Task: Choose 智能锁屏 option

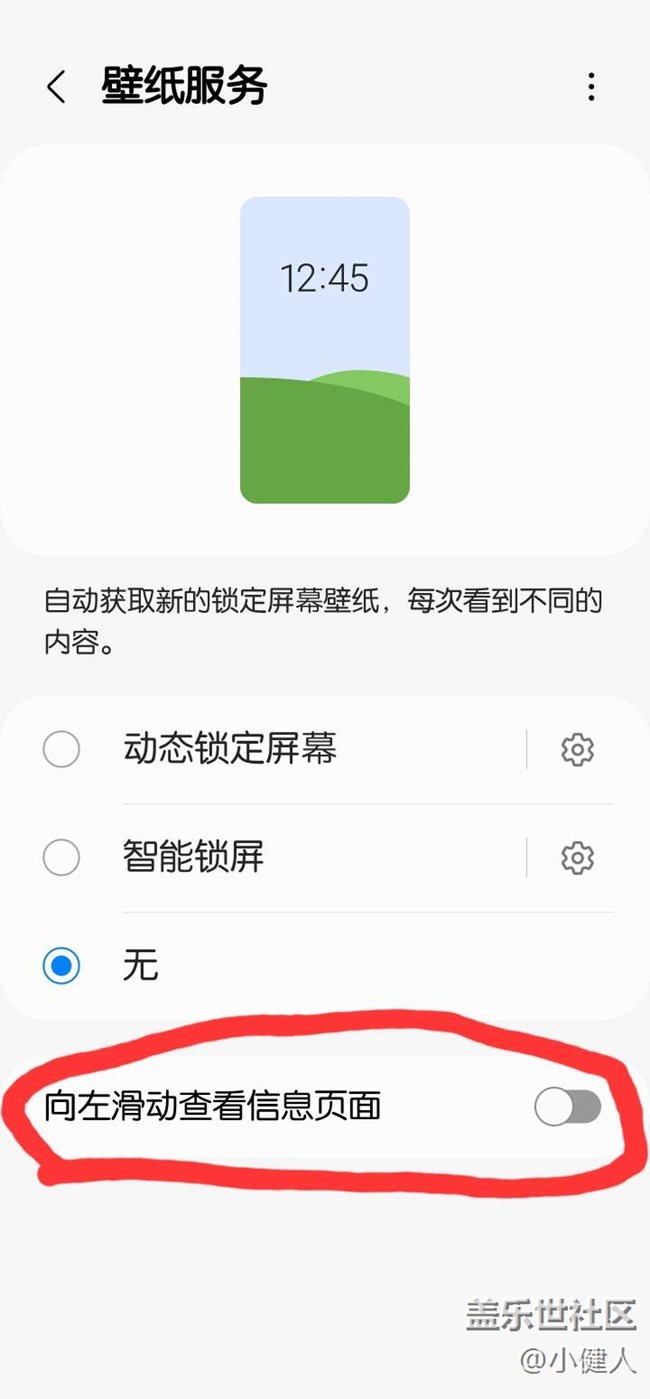Action: pos(62,857)
